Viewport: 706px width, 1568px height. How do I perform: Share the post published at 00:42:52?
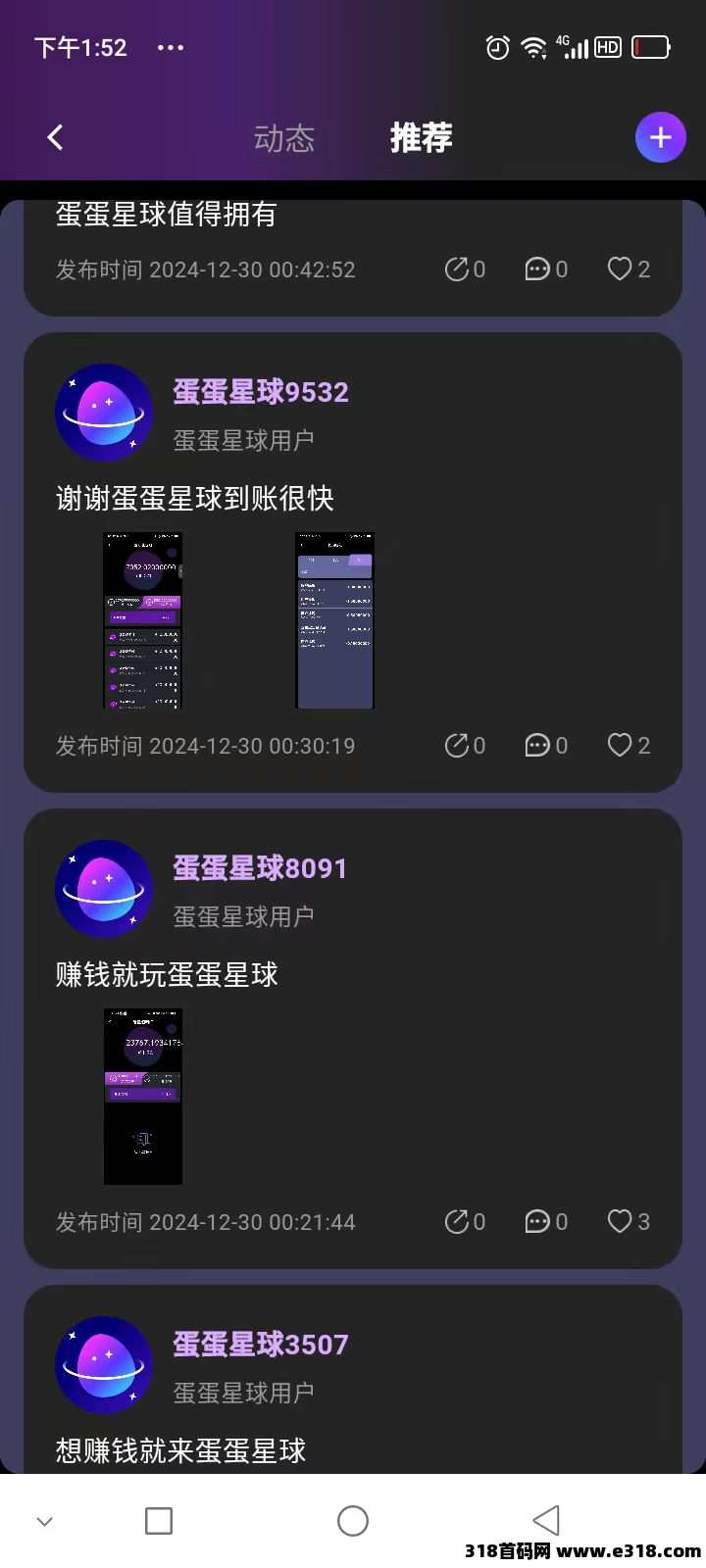coord(465,269)
